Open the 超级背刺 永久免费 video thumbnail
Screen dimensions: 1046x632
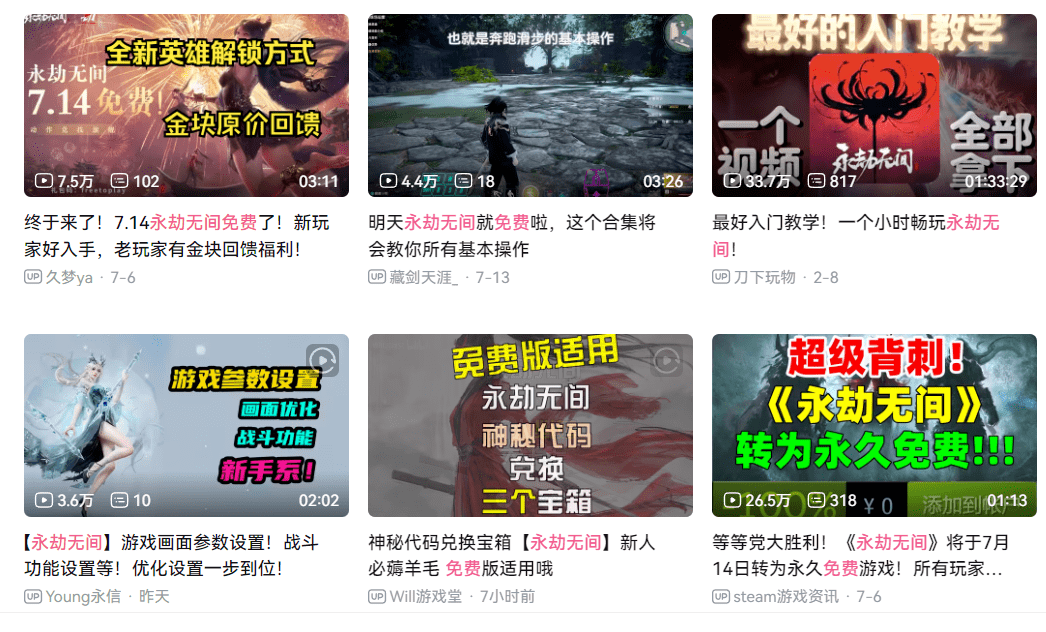click(x=874, y=425)
